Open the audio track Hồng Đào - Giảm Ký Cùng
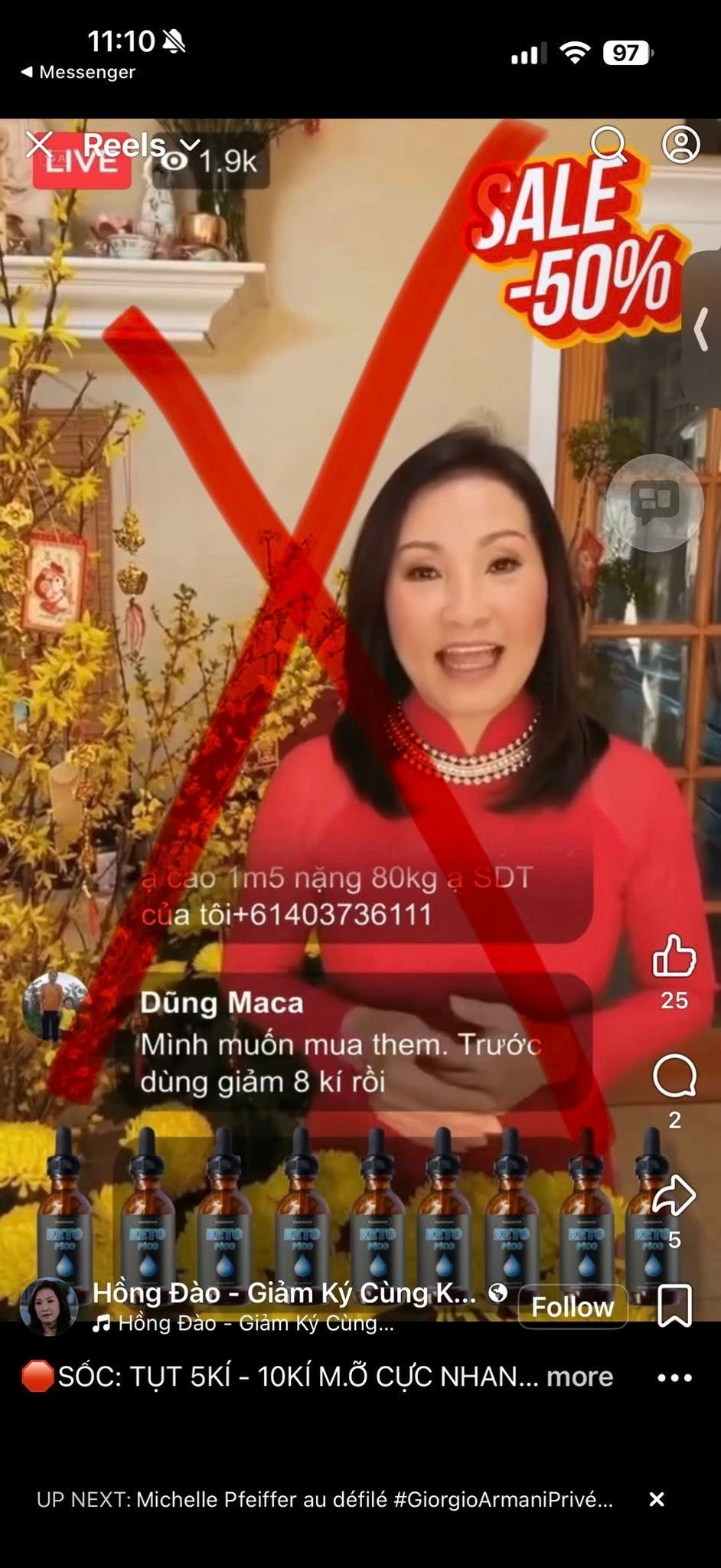 click(x=245, y=1323)
